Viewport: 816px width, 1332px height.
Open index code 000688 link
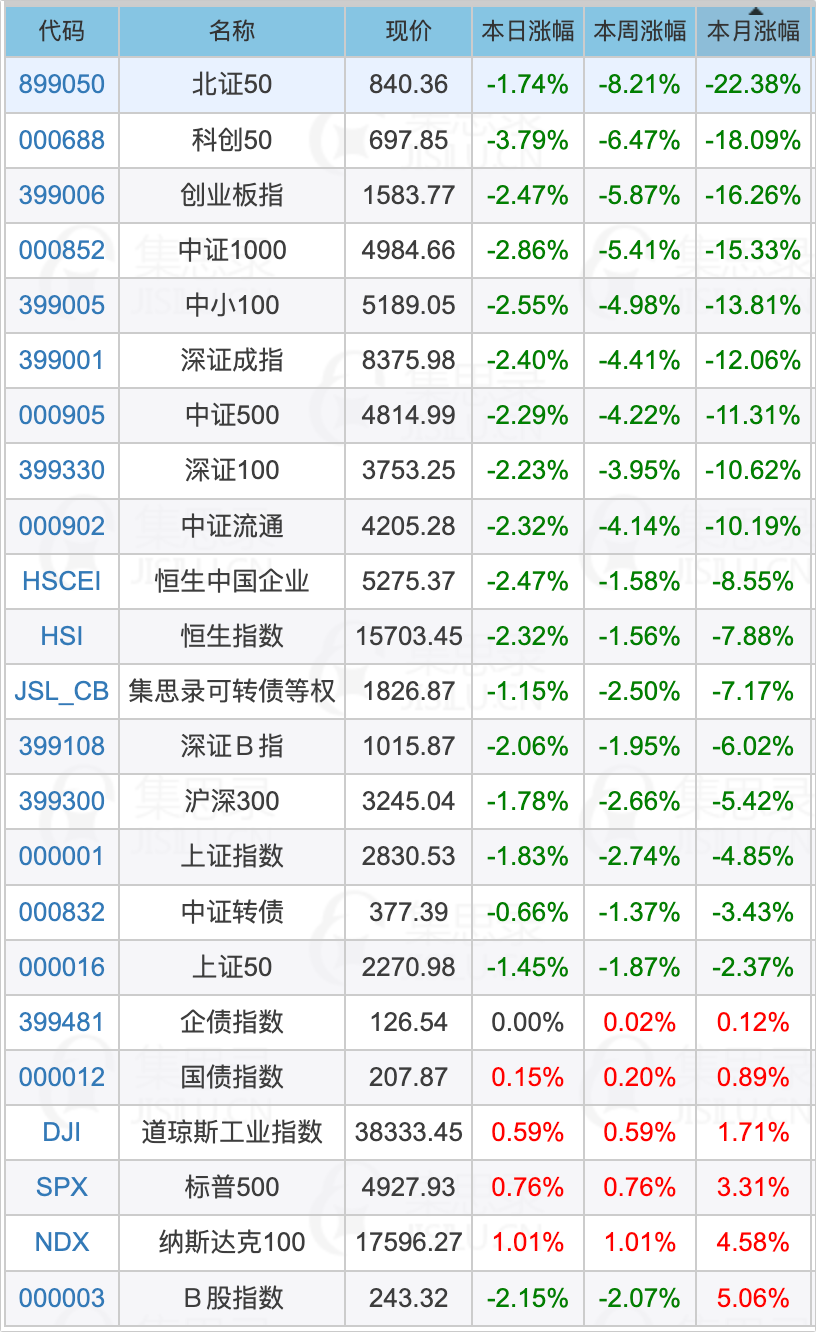pyautogui.click(x=61, y=140)
